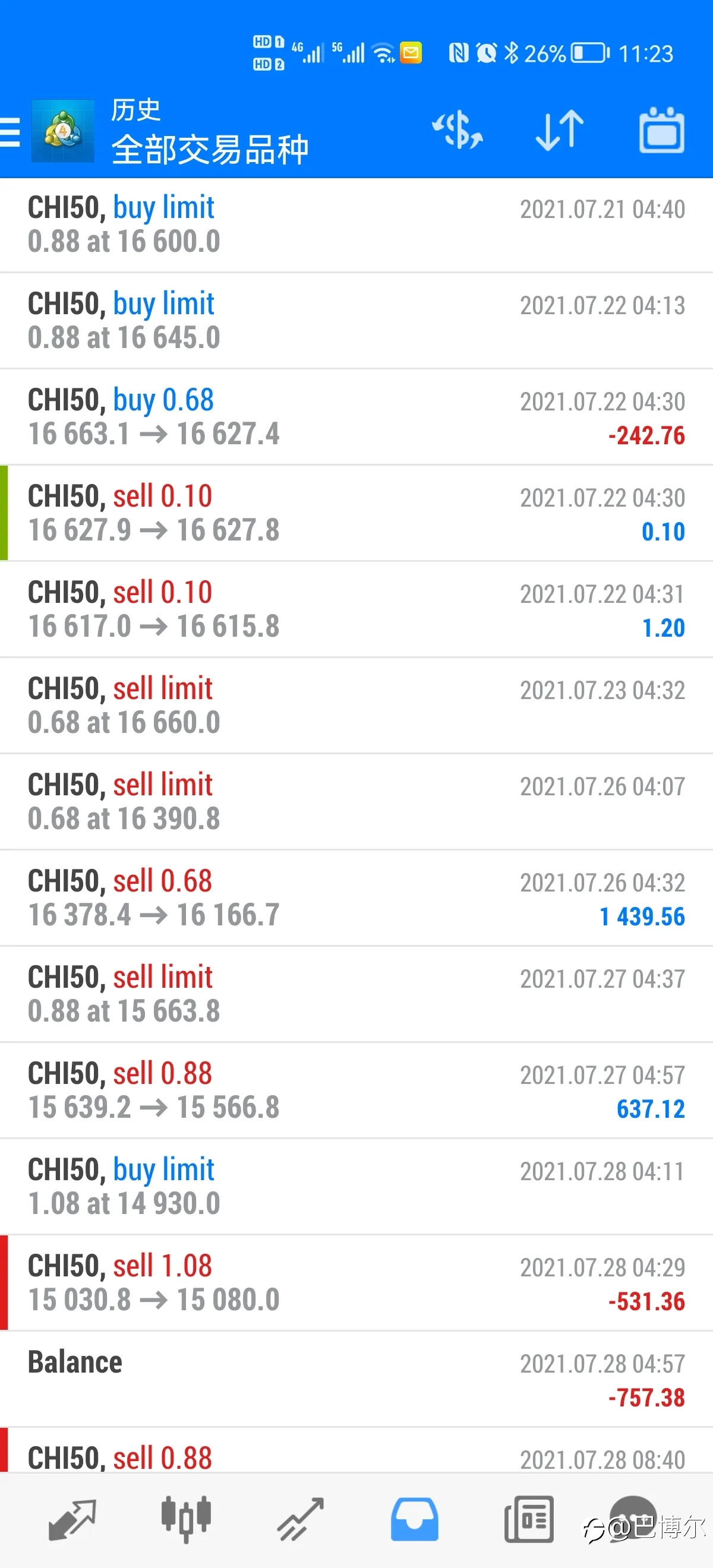
Task: Open the hamburger drawer menu
Action: tap(10, 131)
